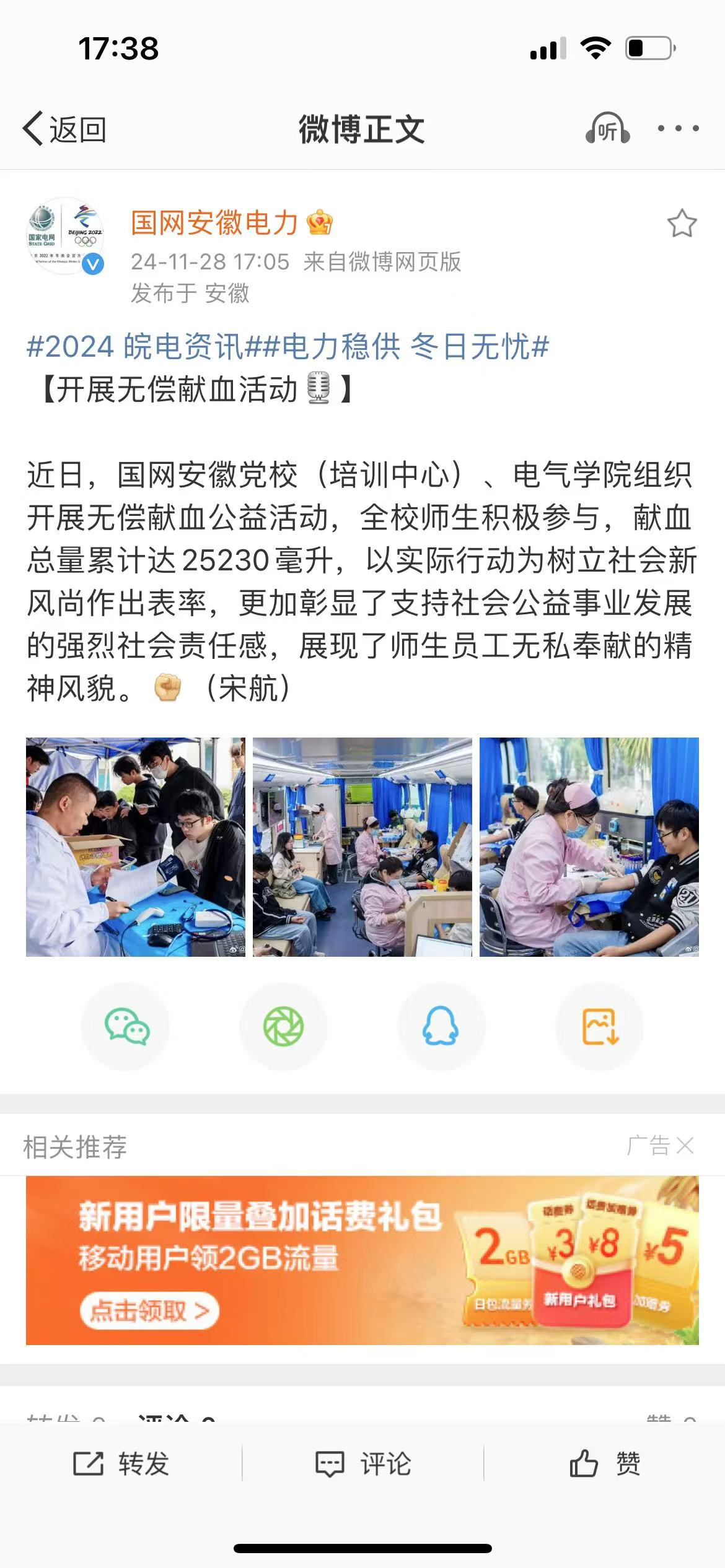Share to WeChat Moments with the green shutter icon
Screen dimensions: 725x1568
click(283, 1026)
